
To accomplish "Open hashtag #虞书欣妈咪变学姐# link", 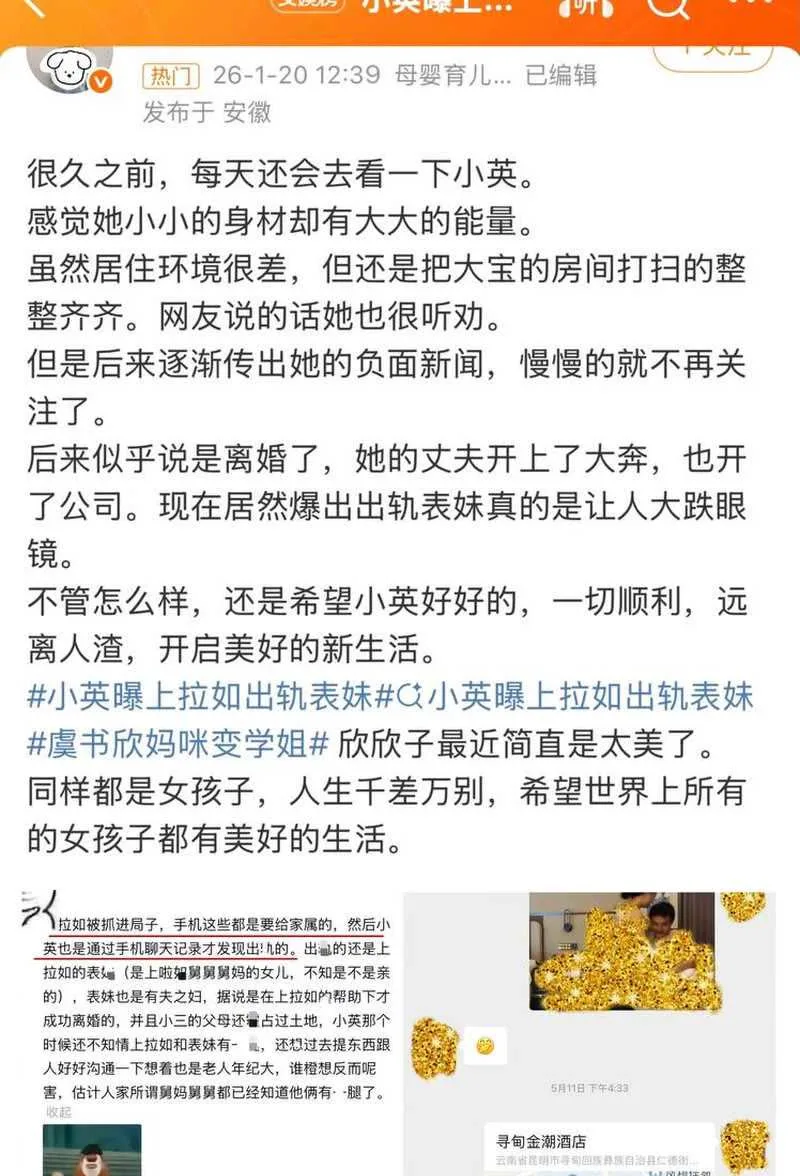I will tap(178, 744).
